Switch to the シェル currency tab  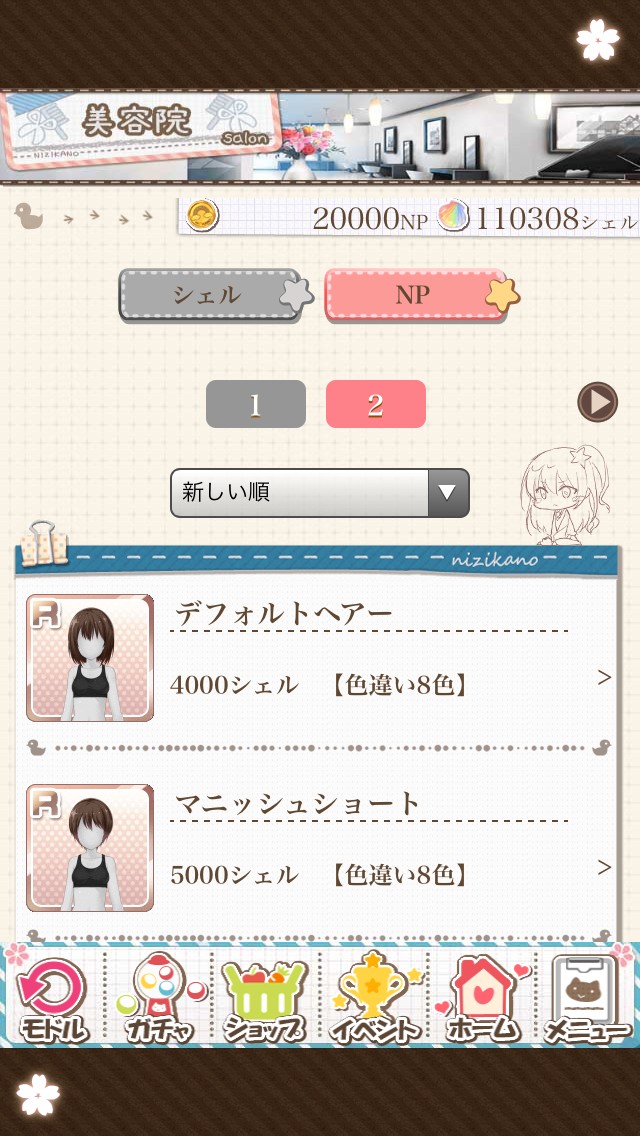(x=208, y=295)
